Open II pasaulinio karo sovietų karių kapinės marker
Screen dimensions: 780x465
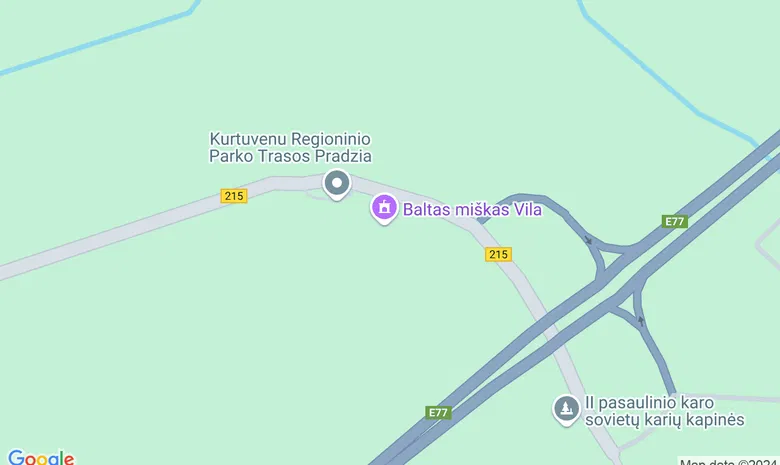tap(567, 409)
